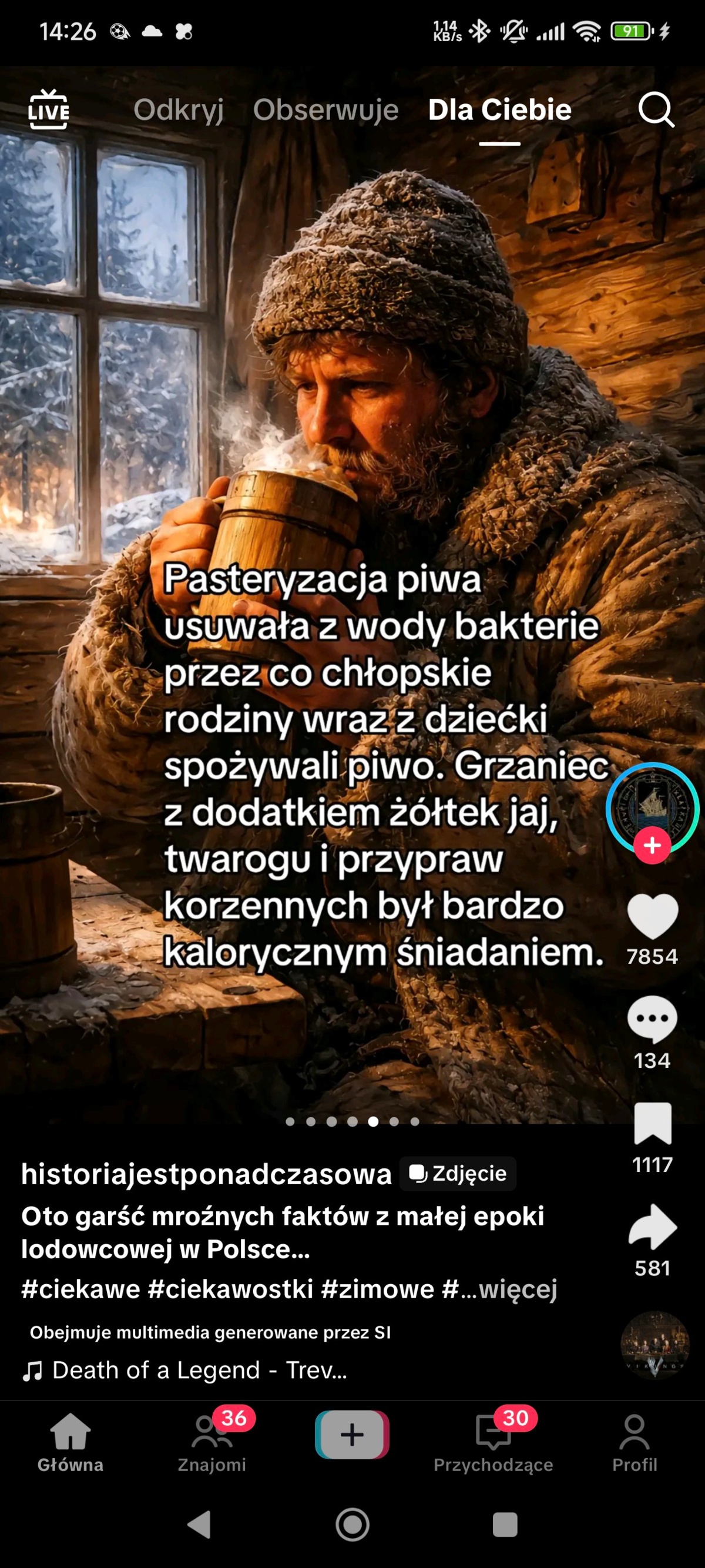Switch to the Obserwuje tab
The height and width of the screenshot is (1568, 705).
[x=326, y=110]
